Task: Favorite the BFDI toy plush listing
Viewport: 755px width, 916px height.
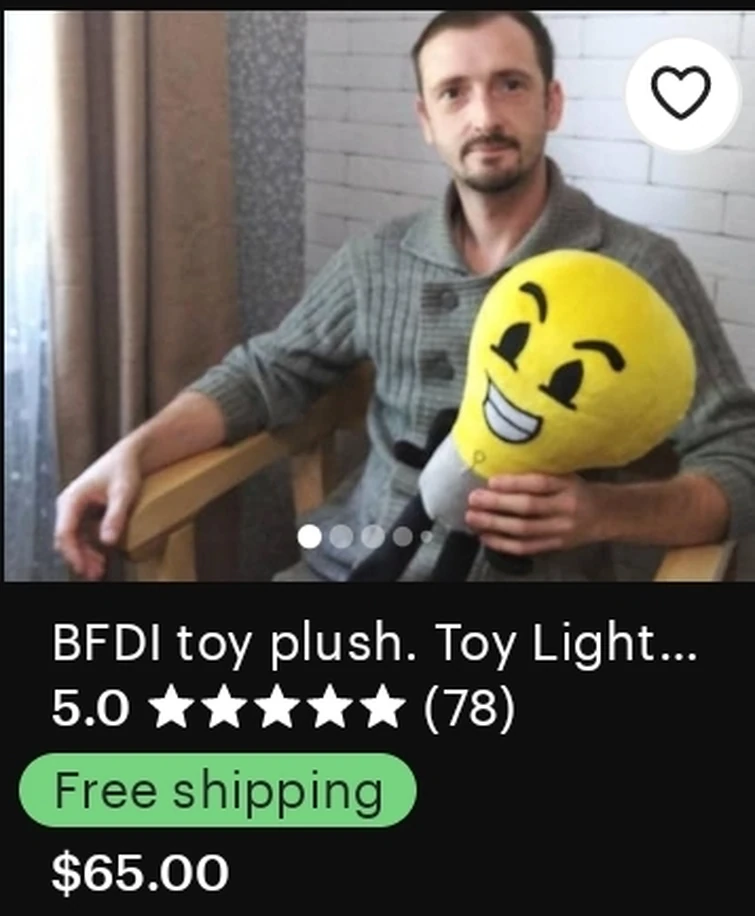Action: click(681, 94)
